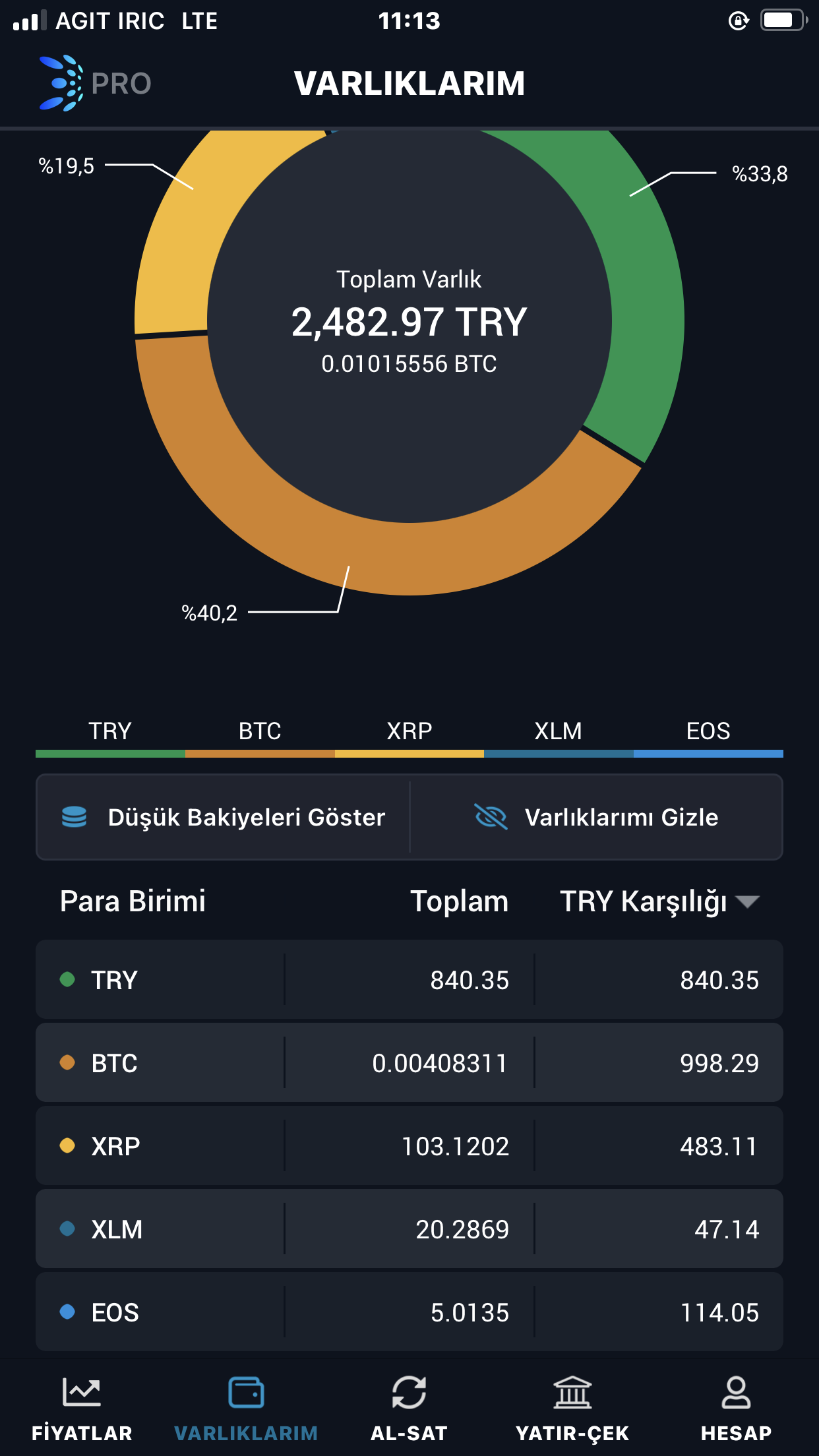
Task: Tap Düşük Bakiyeleri Göster button
Action: coord(223,817)
